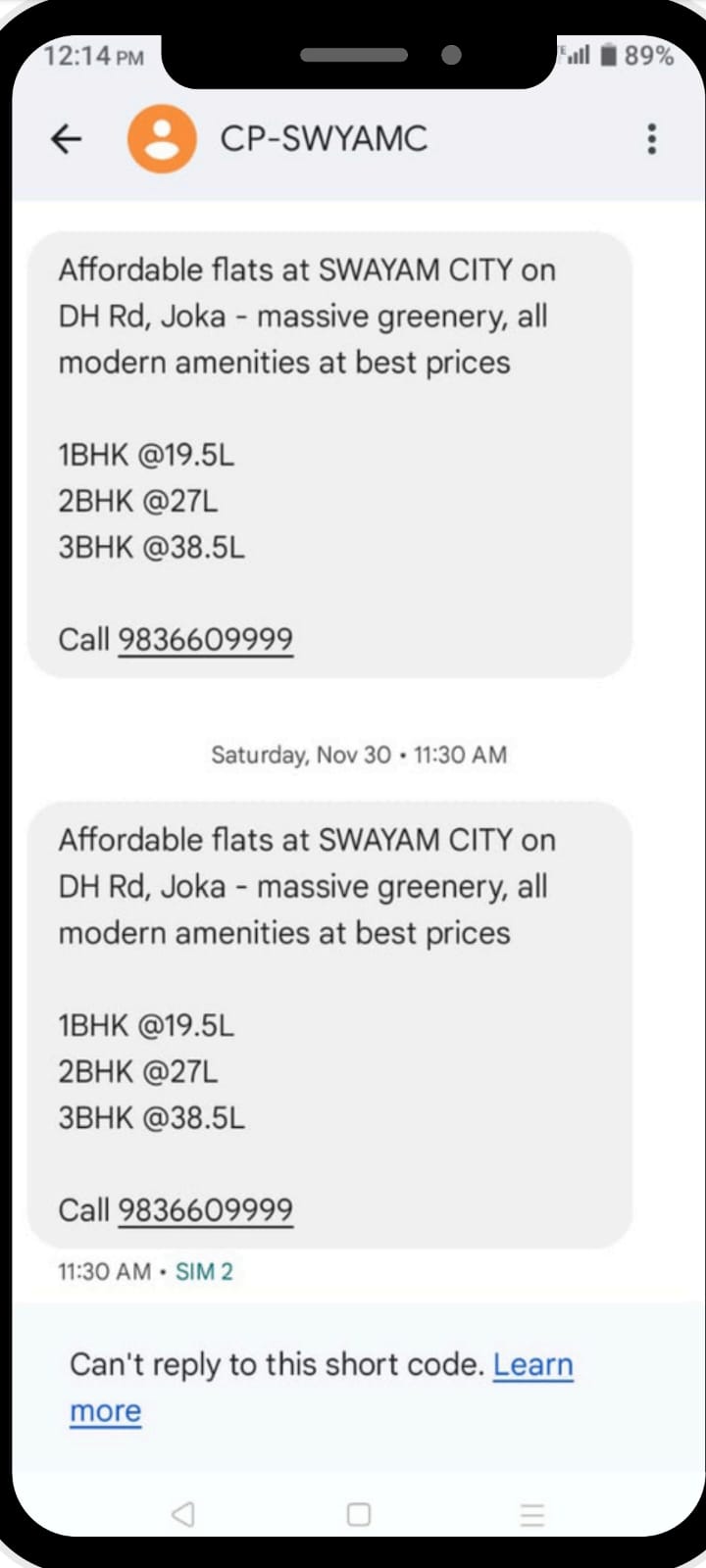Open CP-SWYAMC contact avatar

[x=162, y=139]
